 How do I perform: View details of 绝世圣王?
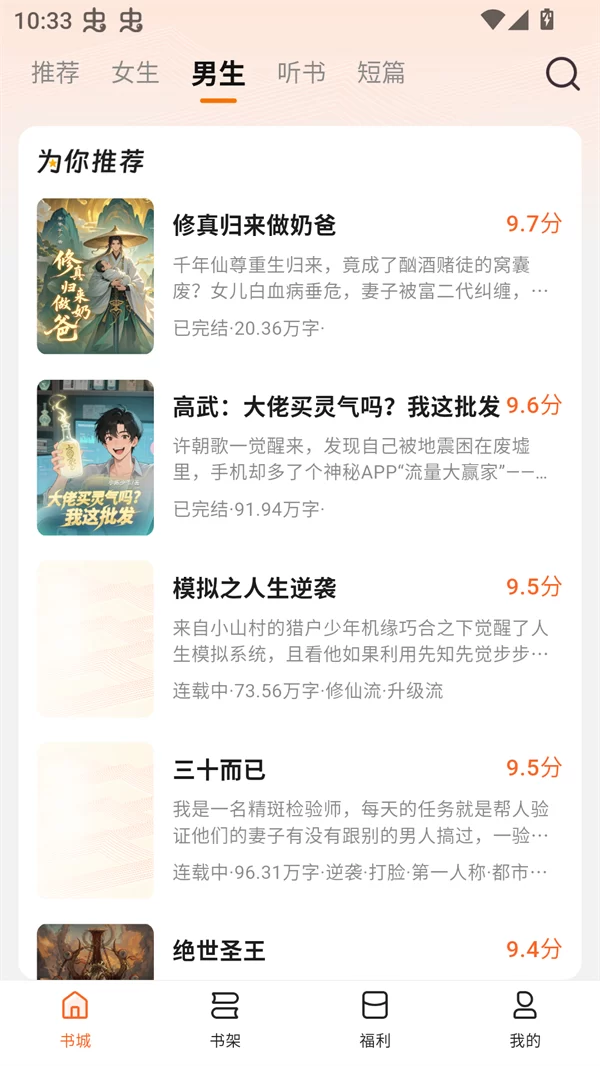(x=219, y=950)
